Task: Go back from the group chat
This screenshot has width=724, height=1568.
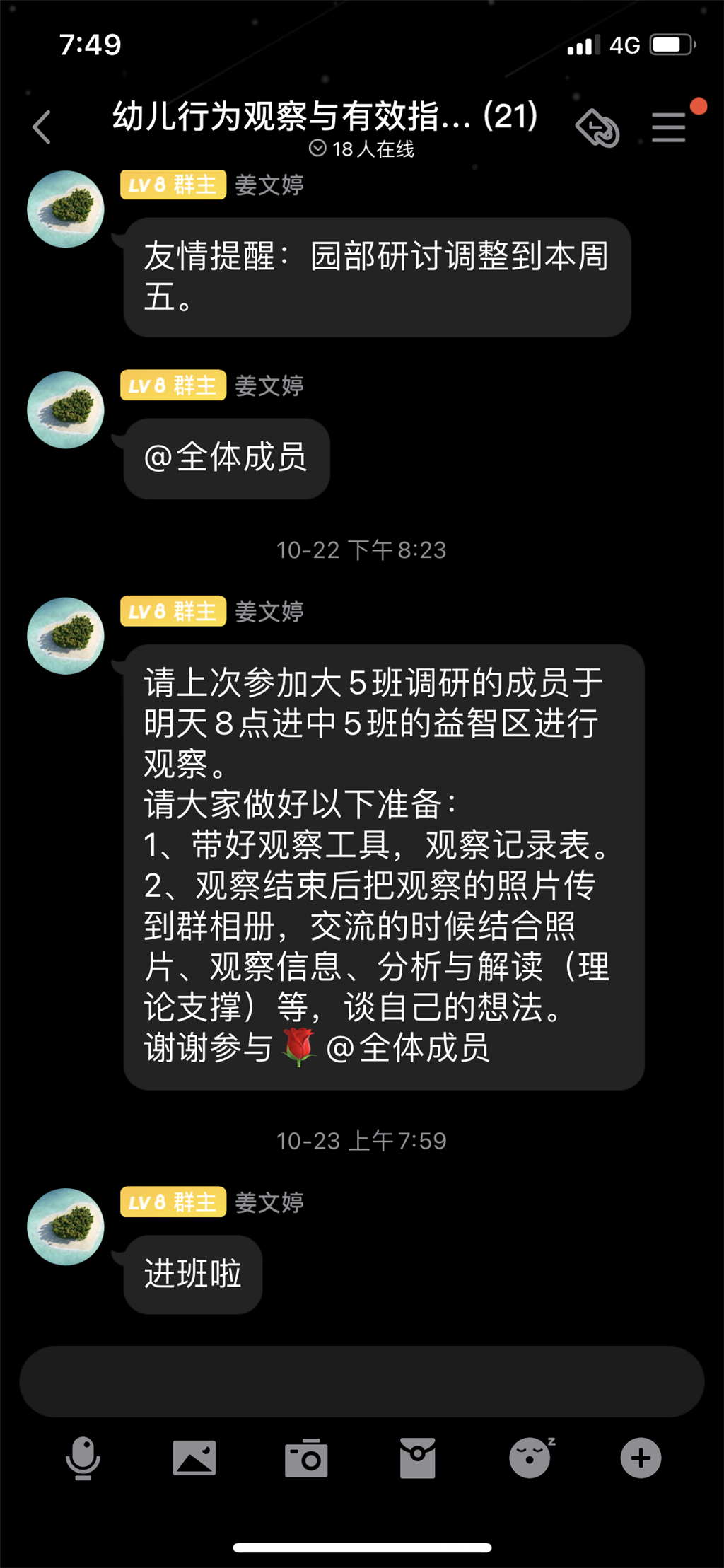Action: pyautogui.click(x=42, y=127)
